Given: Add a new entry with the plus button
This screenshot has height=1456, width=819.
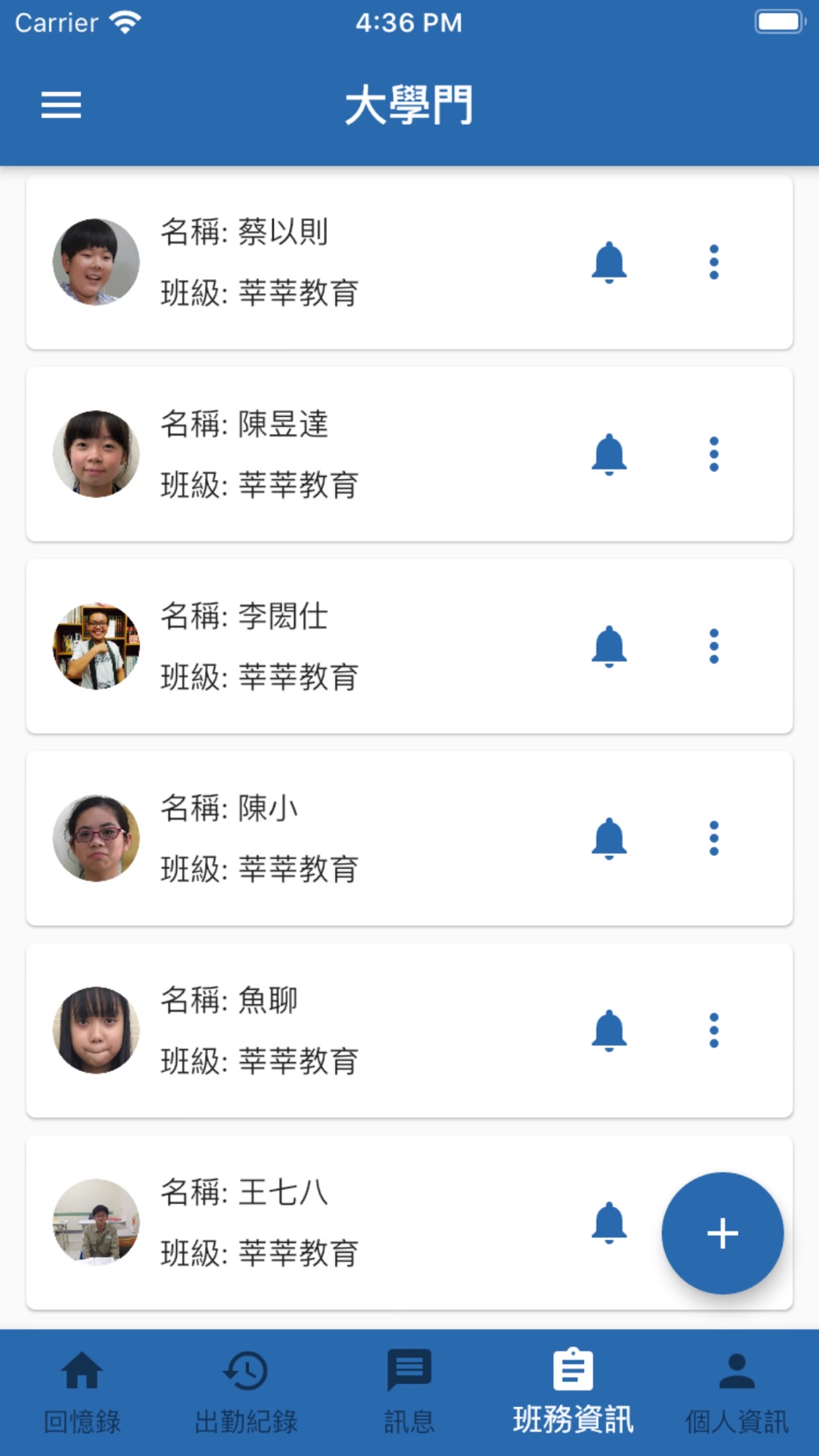Looking at the screenshot, I should pyautogui.click(x=722, y=1233).
